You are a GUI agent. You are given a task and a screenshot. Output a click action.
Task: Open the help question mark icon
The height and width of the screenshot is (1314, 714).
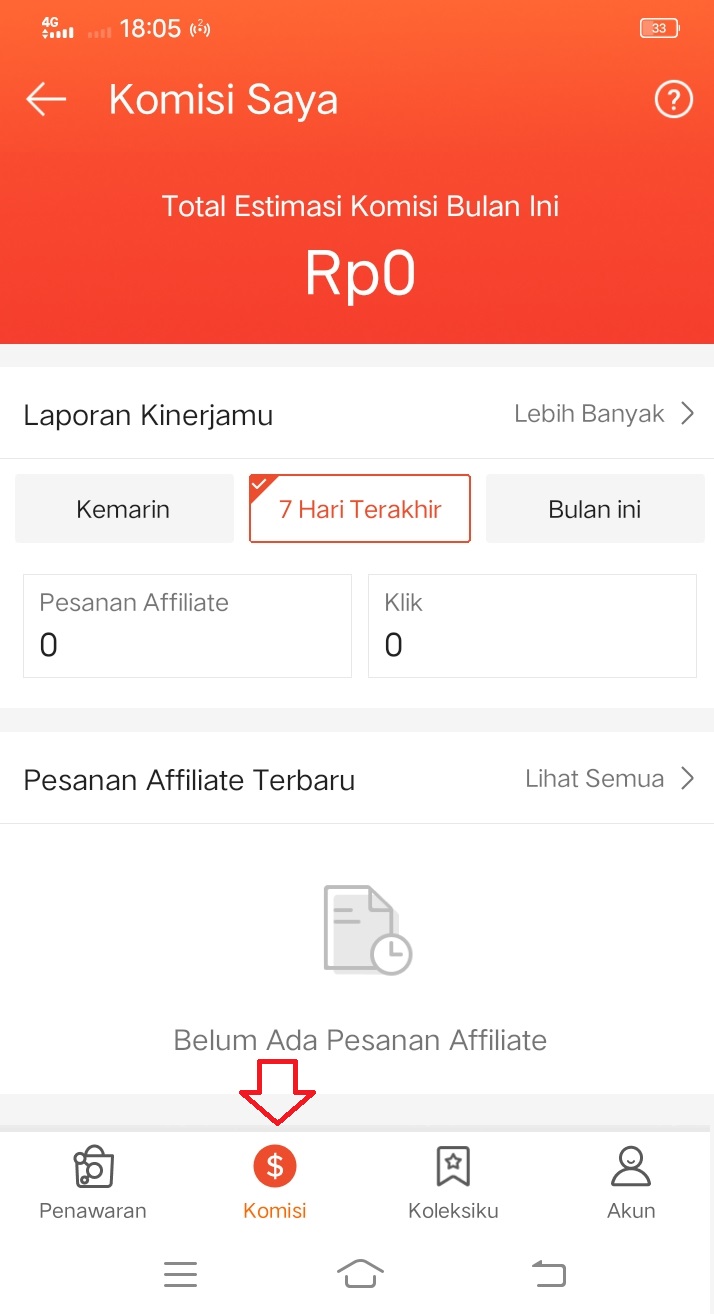pos(673,100)
